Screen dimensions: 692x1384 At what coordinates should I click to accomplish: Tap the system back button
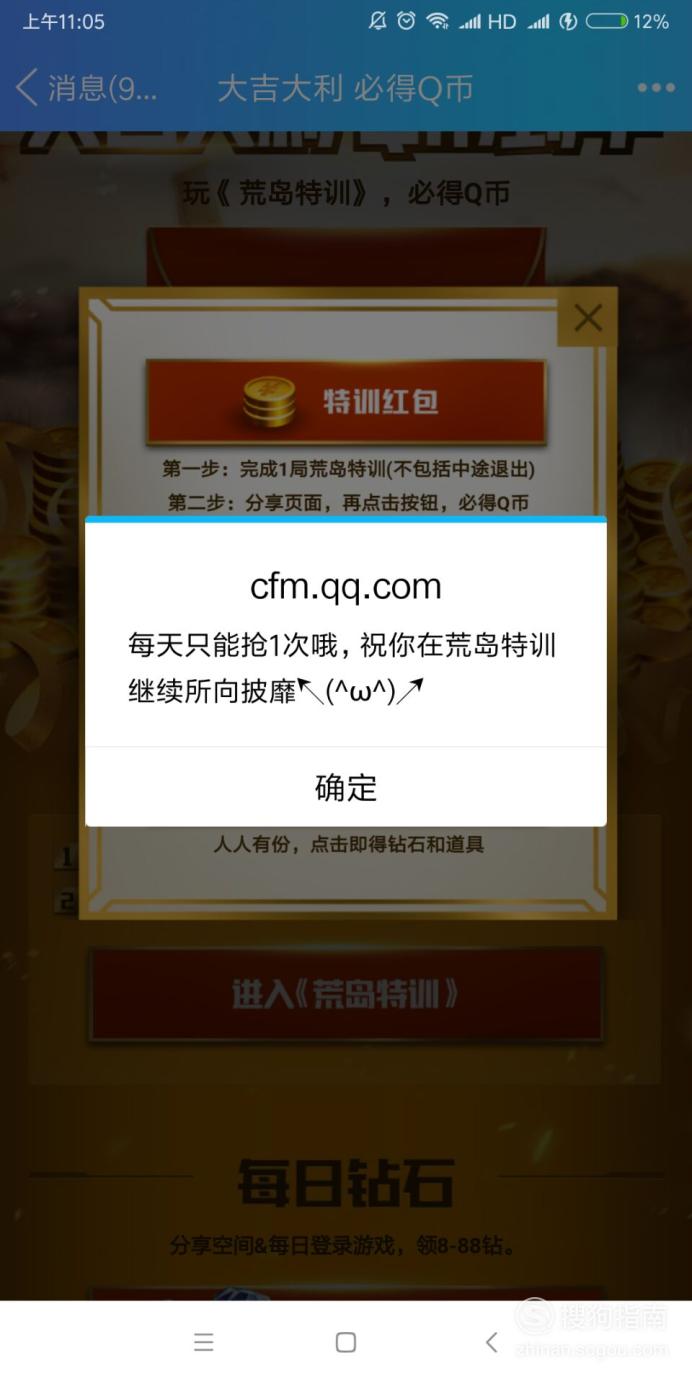coord(490,1342)
